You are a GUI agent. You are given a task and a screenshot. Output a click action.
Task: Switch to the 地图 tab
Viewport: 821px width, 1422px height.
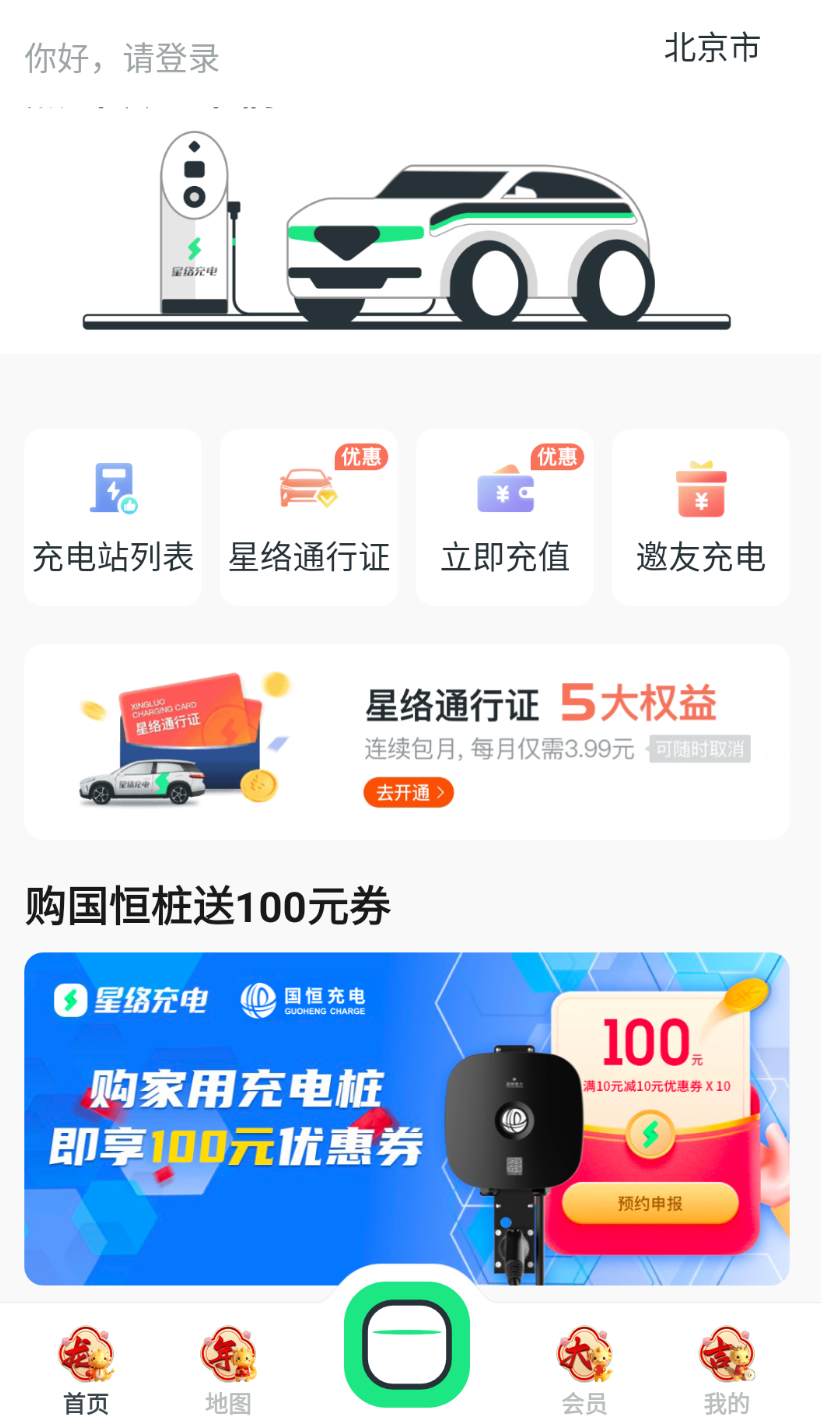[x=228, y=1370]
